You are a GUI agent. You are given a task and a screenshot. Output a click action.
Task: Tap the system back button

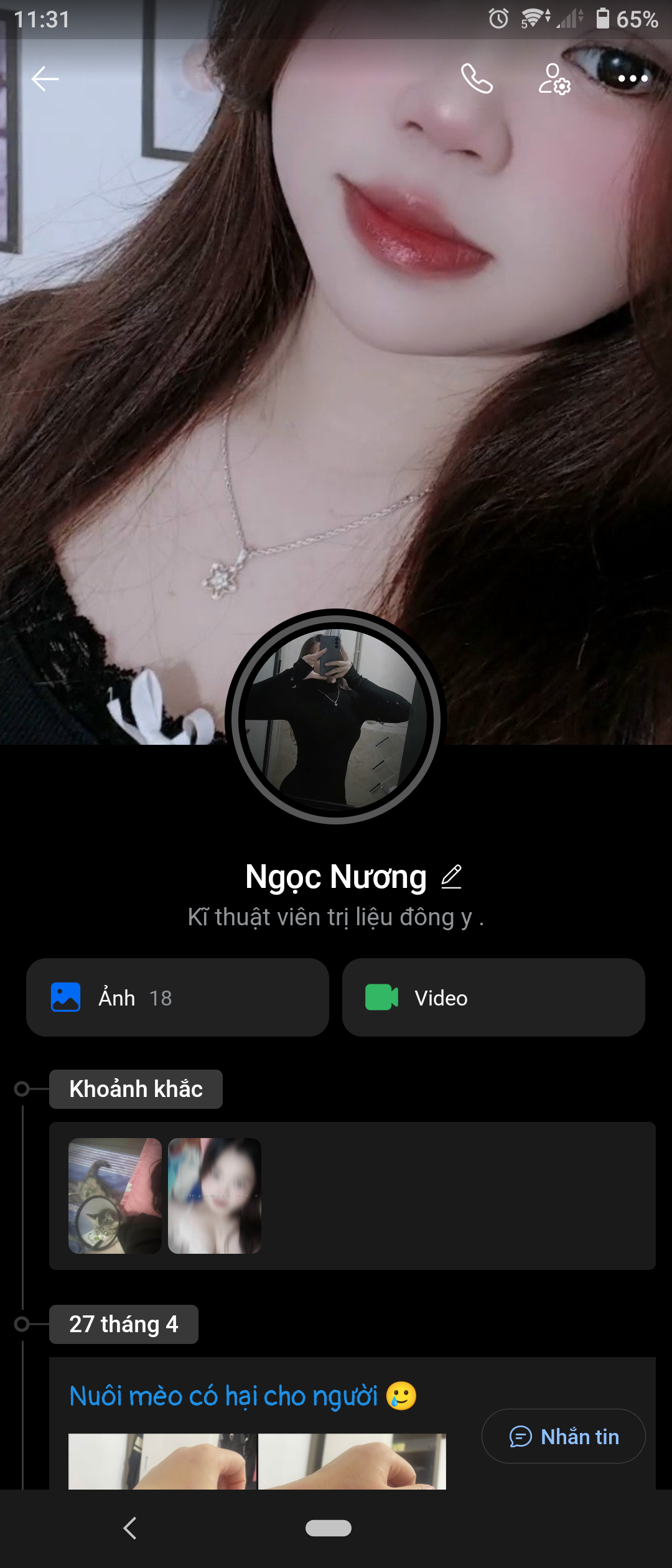click(130, 1528)
